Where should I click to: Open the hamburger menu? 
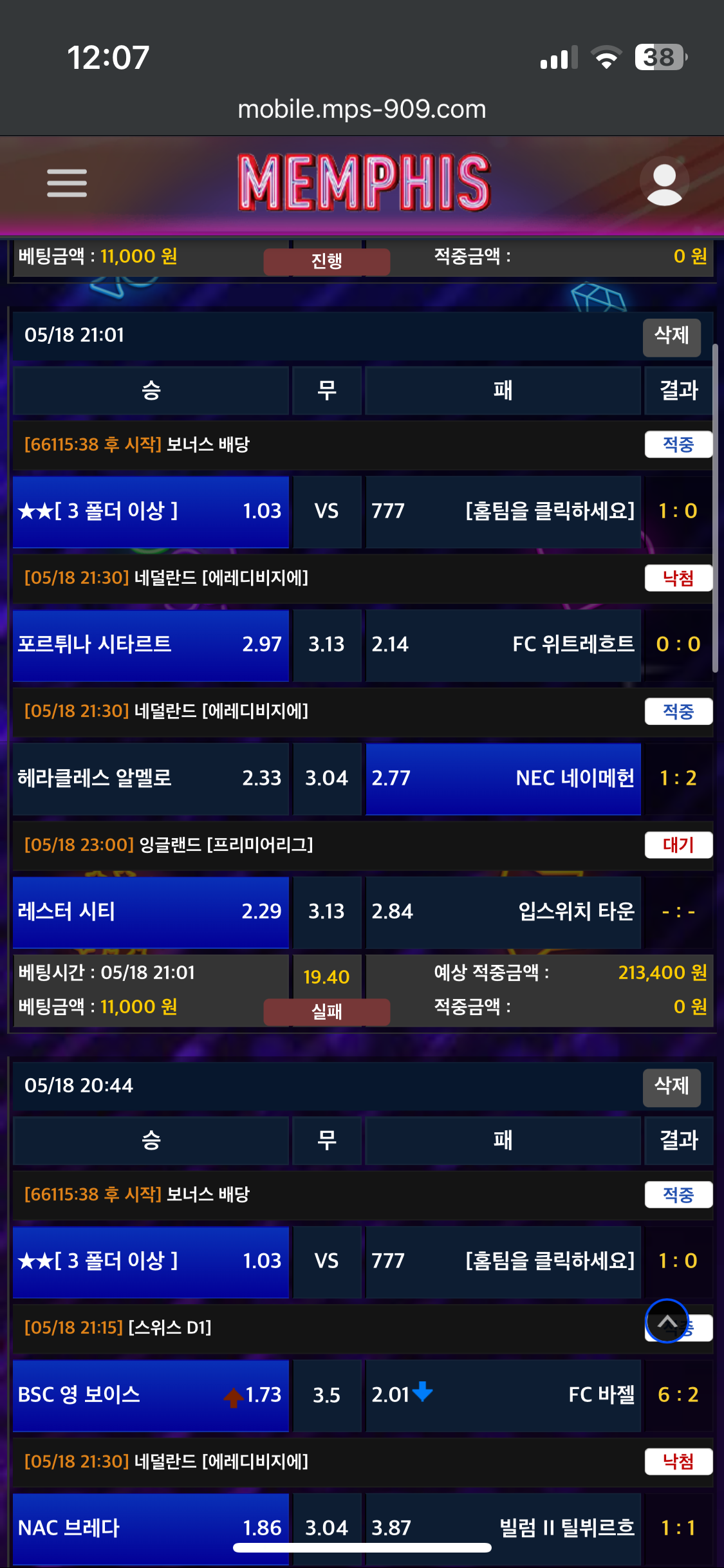pos(67,183)
